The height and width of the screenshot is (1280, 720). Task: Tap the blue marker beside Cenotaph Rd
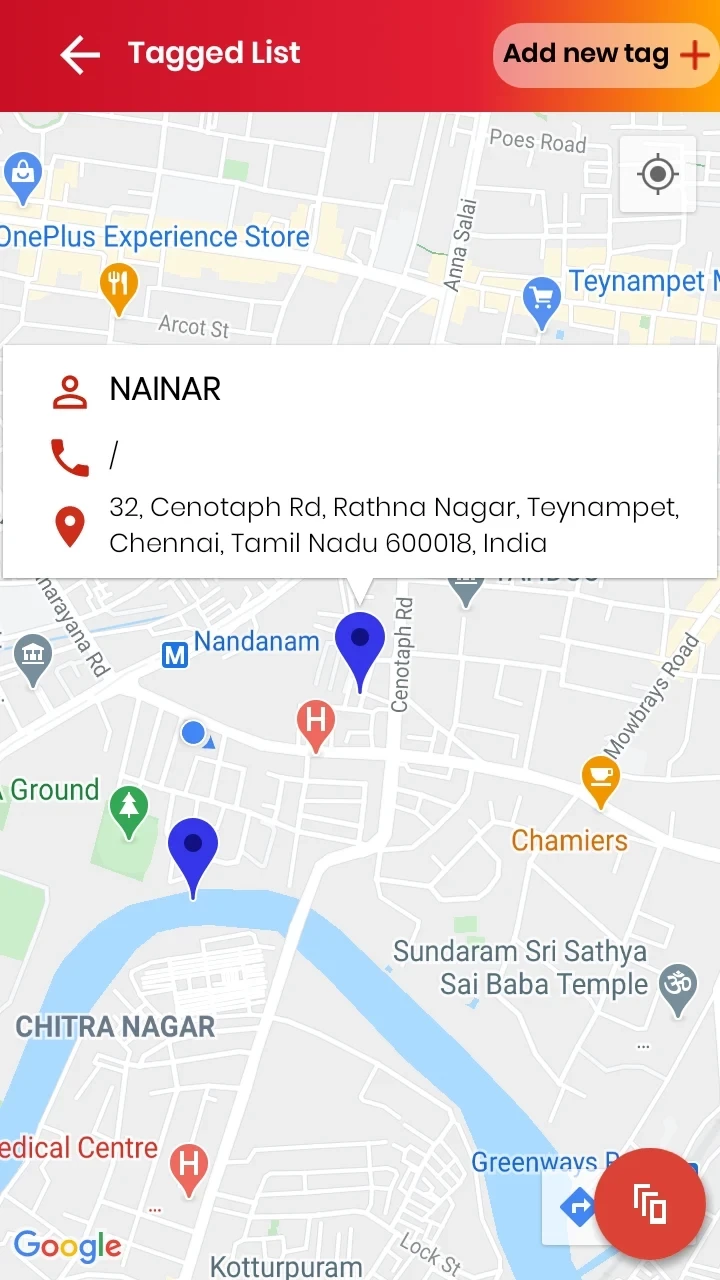pyautogui.click(x=360, y=647)
